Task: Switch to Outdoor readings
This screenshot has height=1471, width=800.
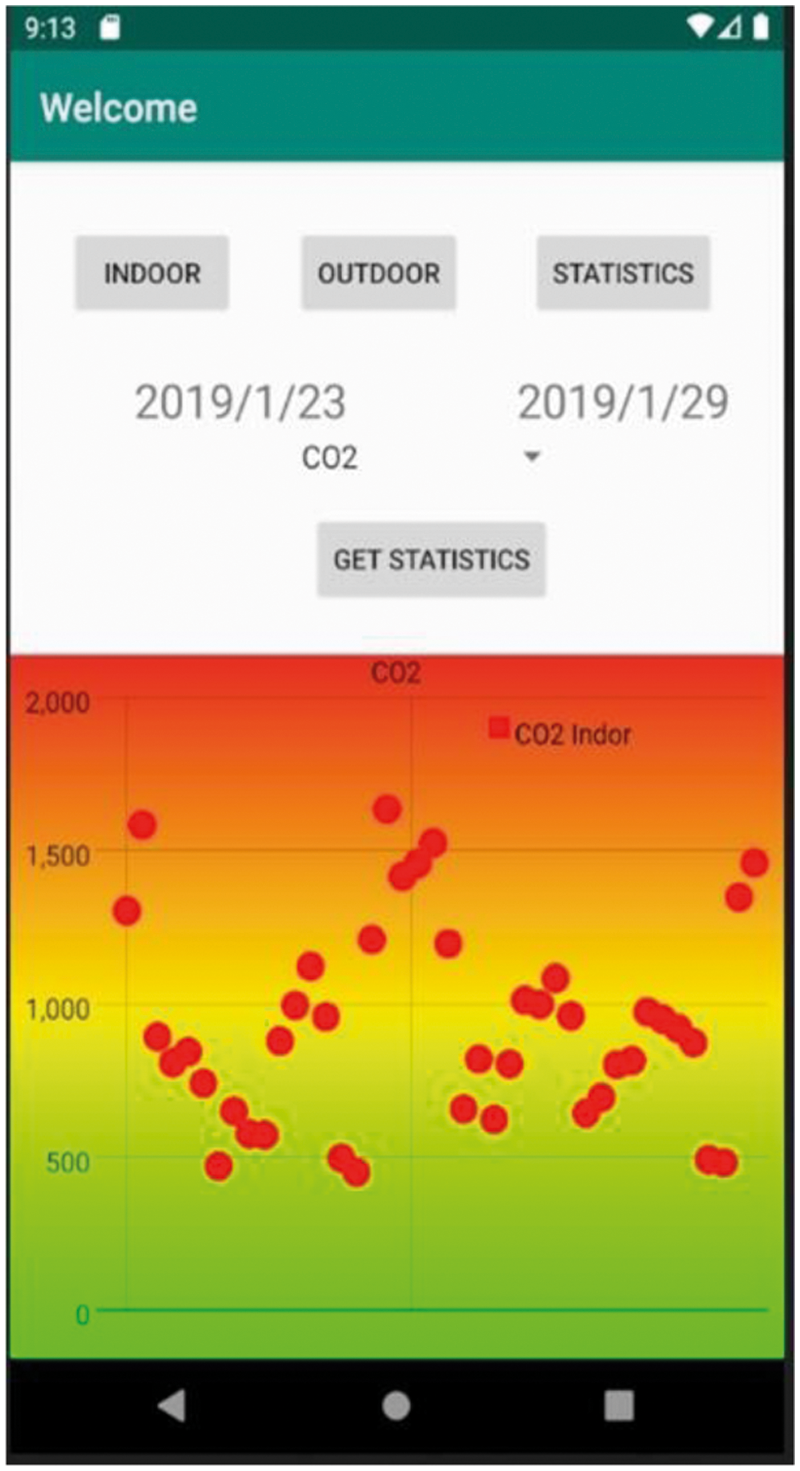Action: coord(378,273)
